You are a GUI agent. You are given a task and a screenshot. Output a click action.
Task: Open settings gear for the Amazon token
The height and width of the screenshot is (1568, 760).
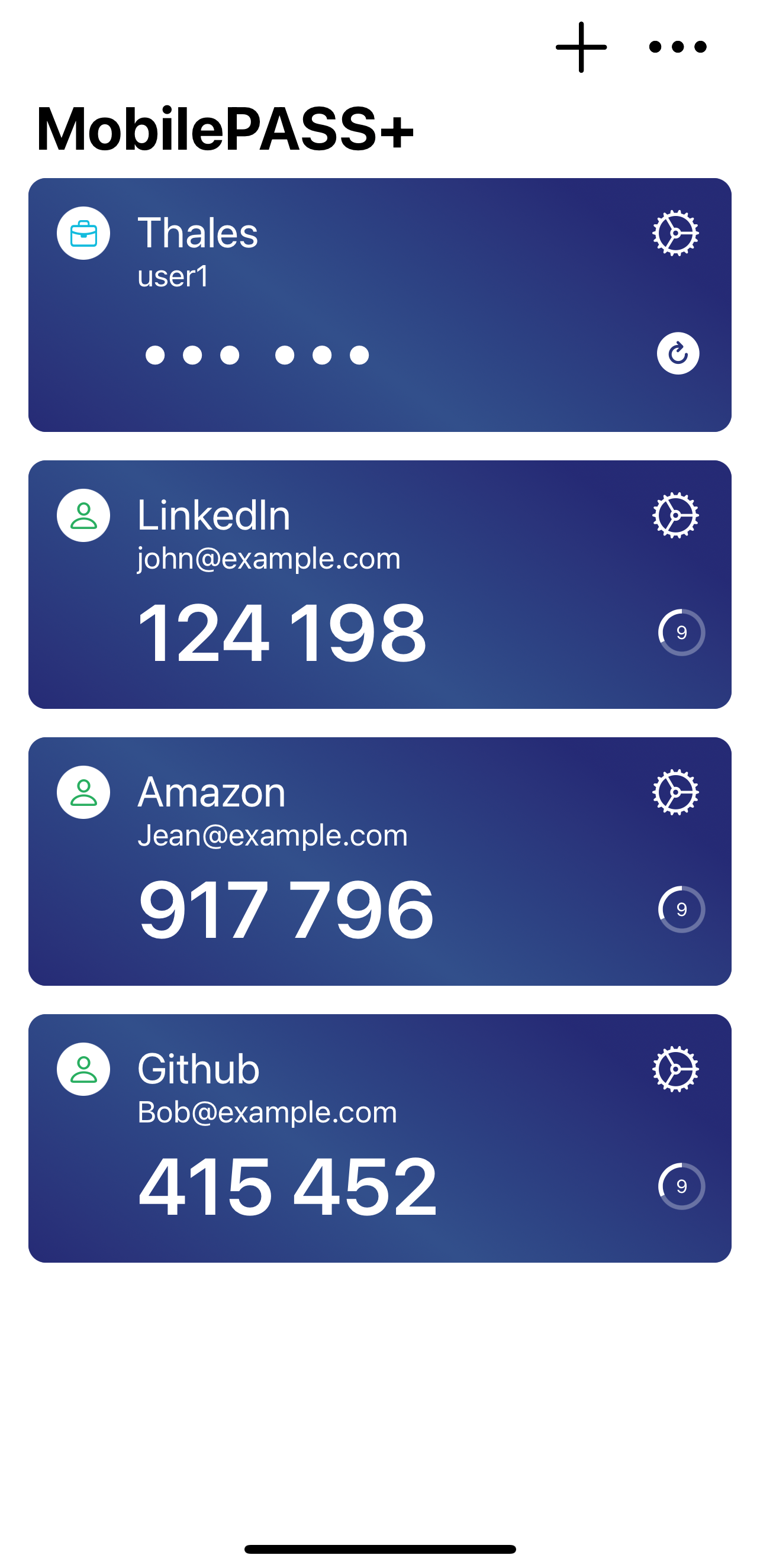pos(675,792)
